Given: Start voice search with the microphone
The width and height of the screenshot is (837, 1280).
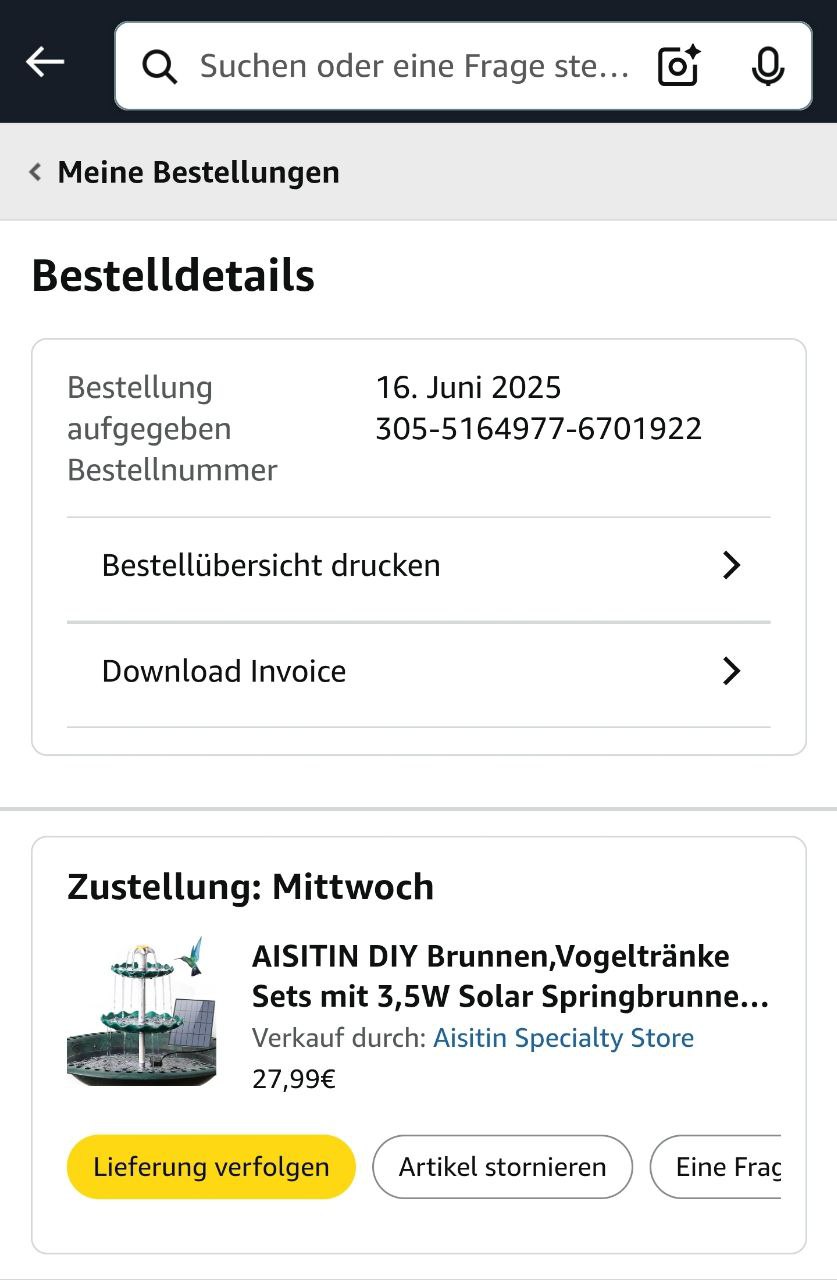Looking at the screenshot, I should 767,67.
